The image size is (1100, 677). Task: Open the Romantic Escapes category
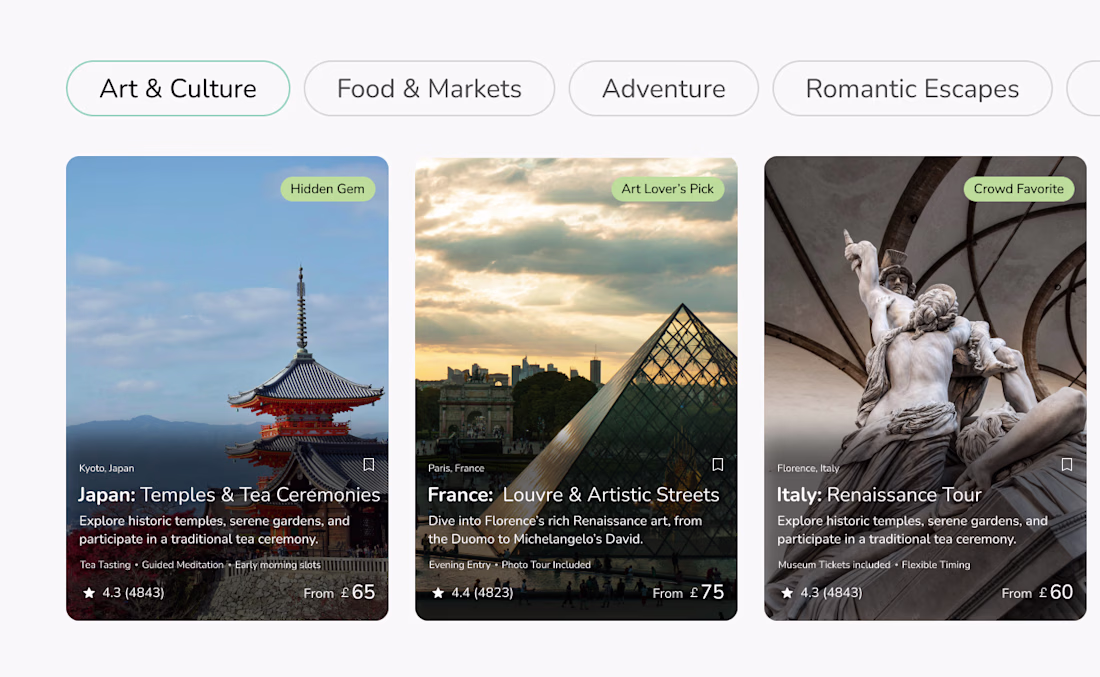[912, 89]
